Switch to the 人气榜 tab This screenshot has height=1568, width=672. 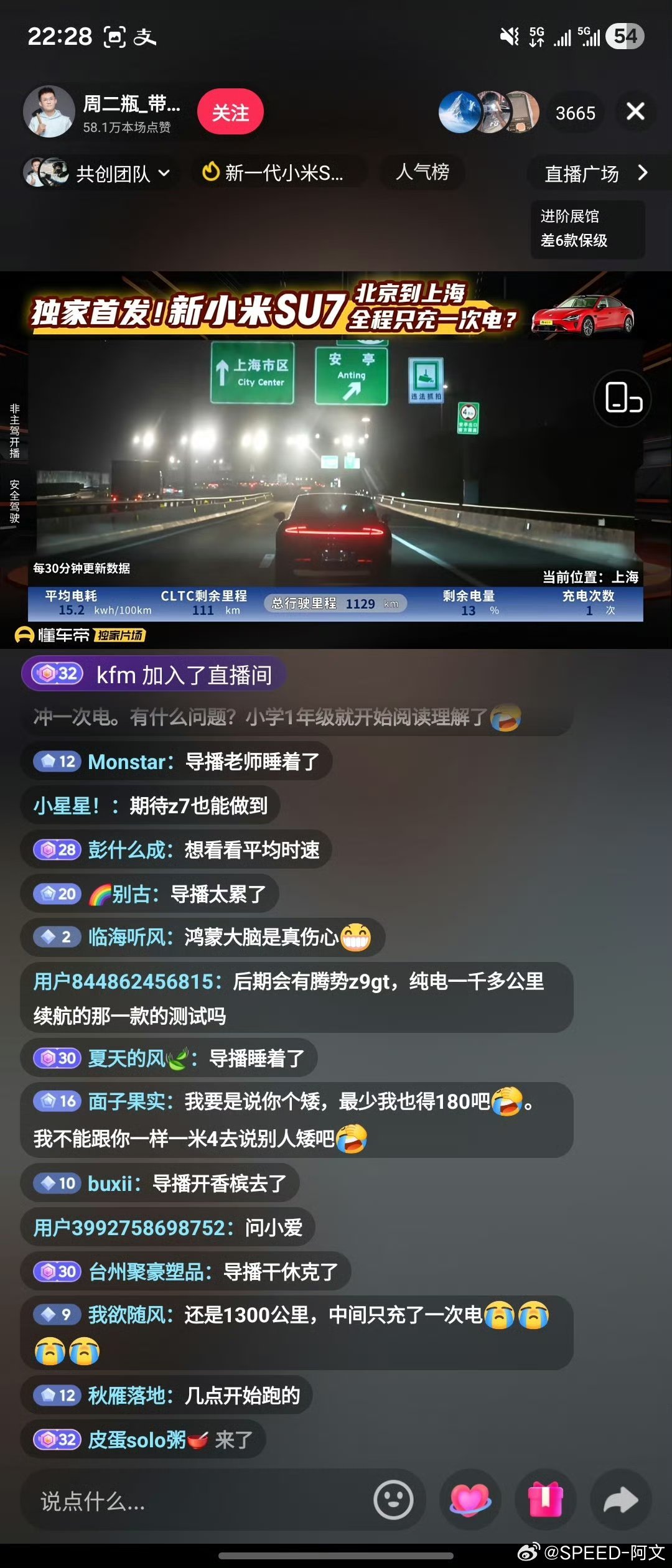point(422,173)
